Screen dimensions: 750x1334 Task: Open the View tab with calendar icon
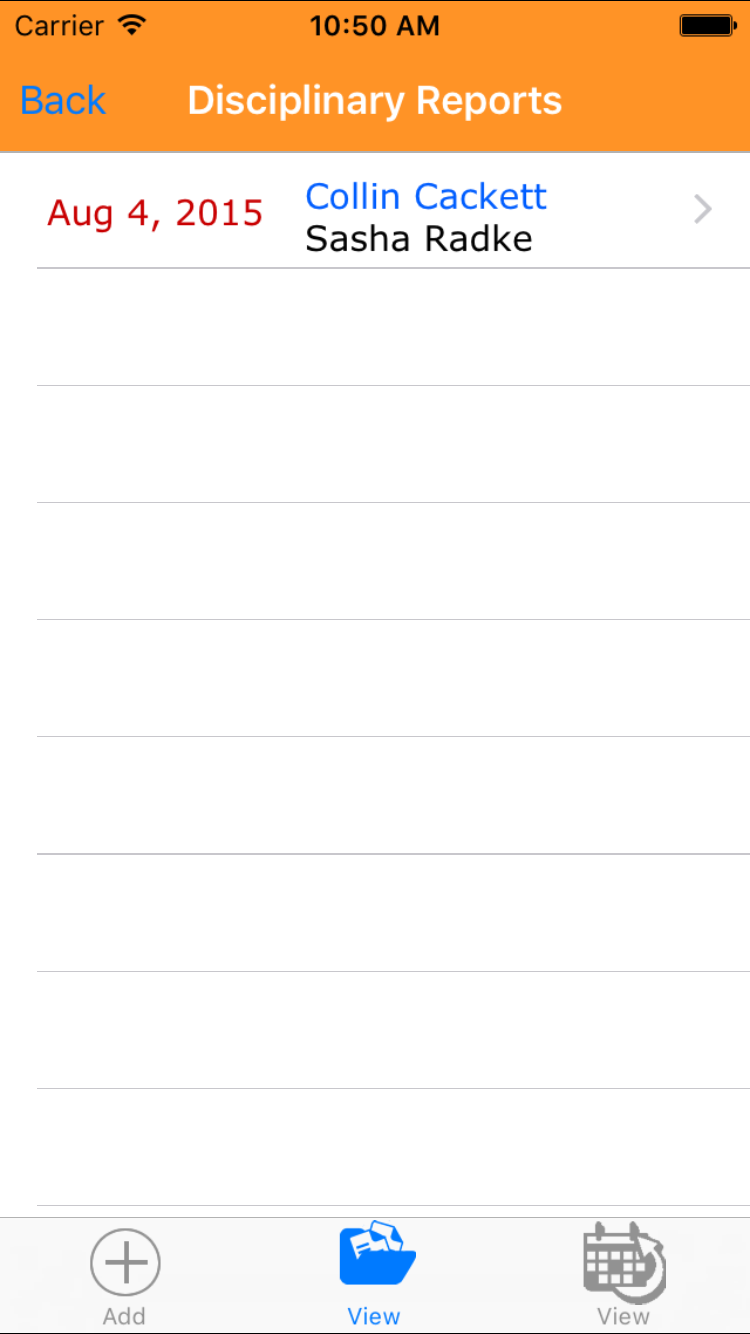[624, 1276]
